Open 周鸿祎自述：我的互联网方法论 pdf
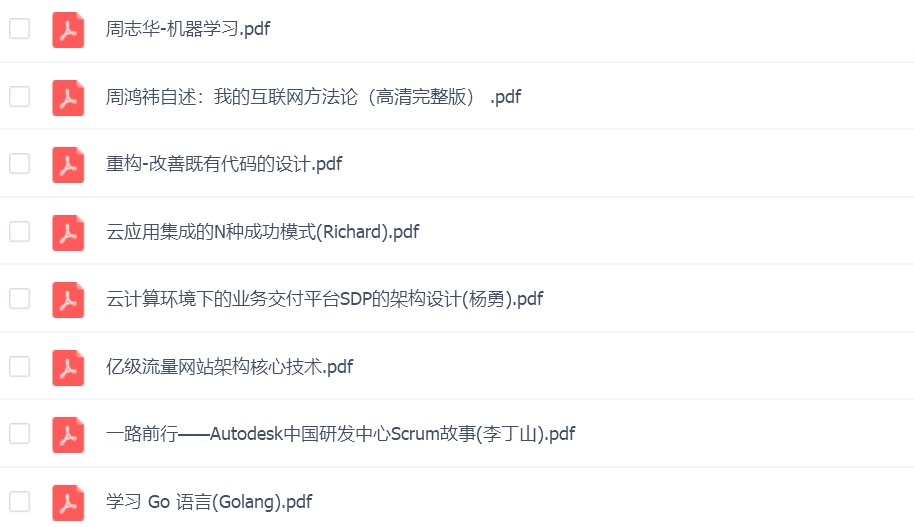Image resolution: width=914 pixels, height=527 pixels. tap(313, 97)
